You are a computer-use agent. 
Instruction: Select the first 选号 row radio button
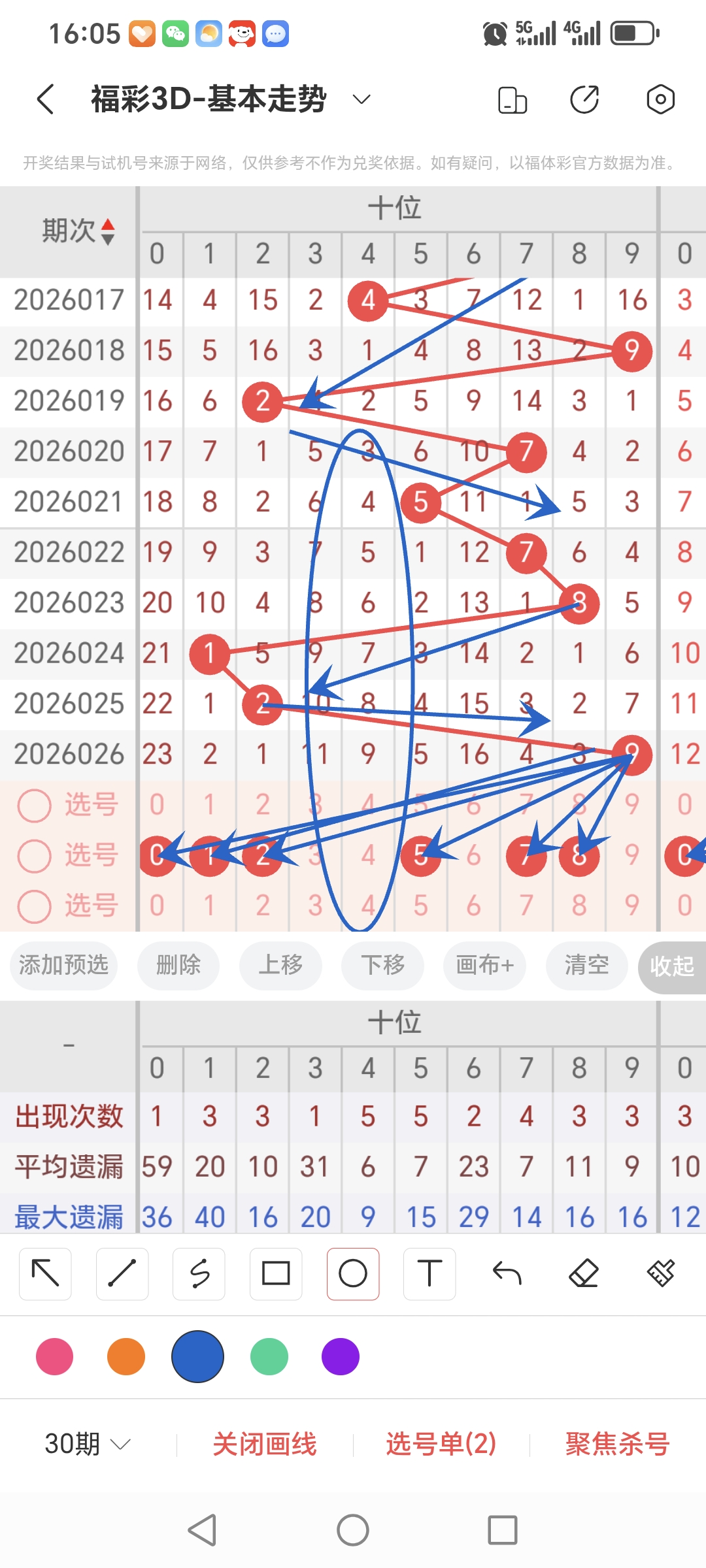[33, 805]
